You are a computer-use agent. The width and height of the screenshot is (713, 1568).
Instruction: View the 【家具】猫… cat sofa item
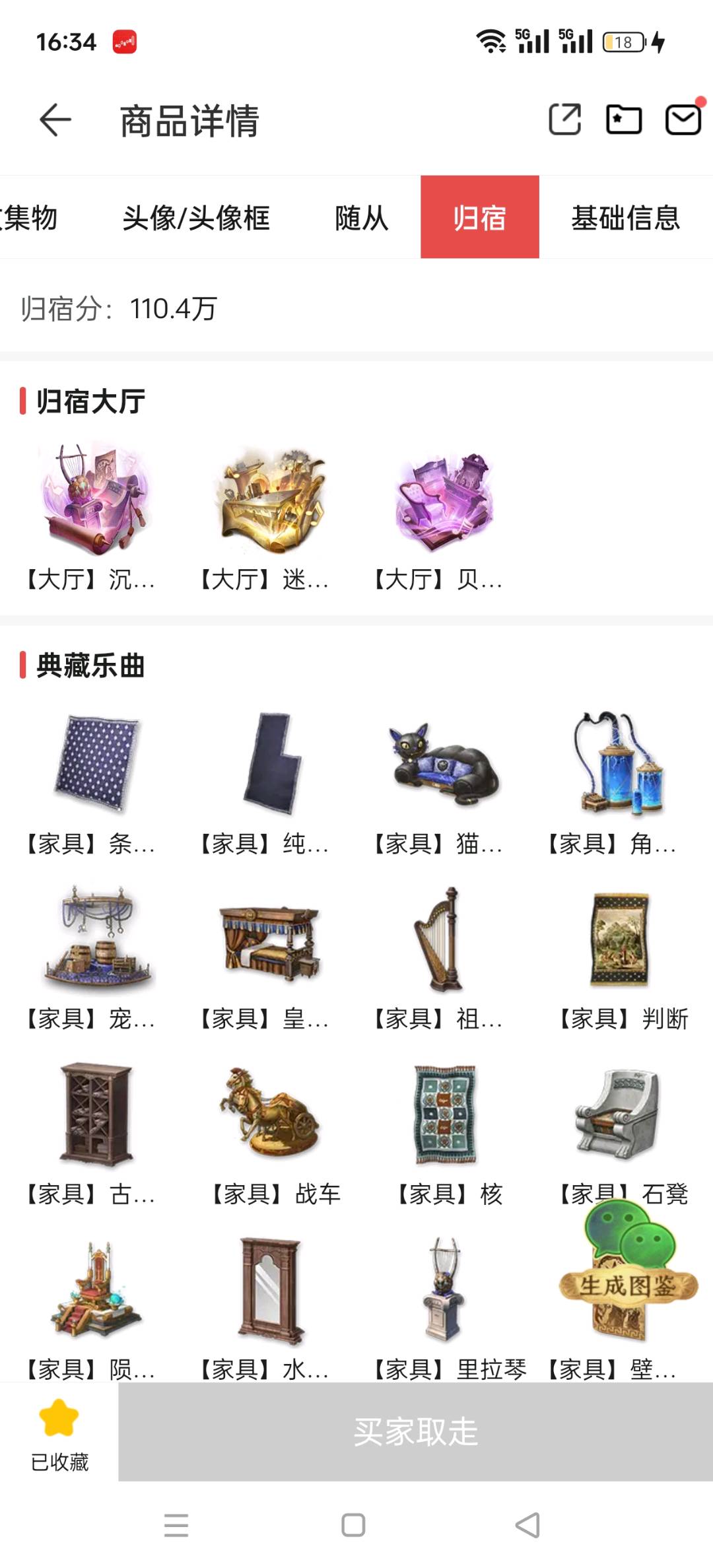pyautogui.click(x=440, y=782)
